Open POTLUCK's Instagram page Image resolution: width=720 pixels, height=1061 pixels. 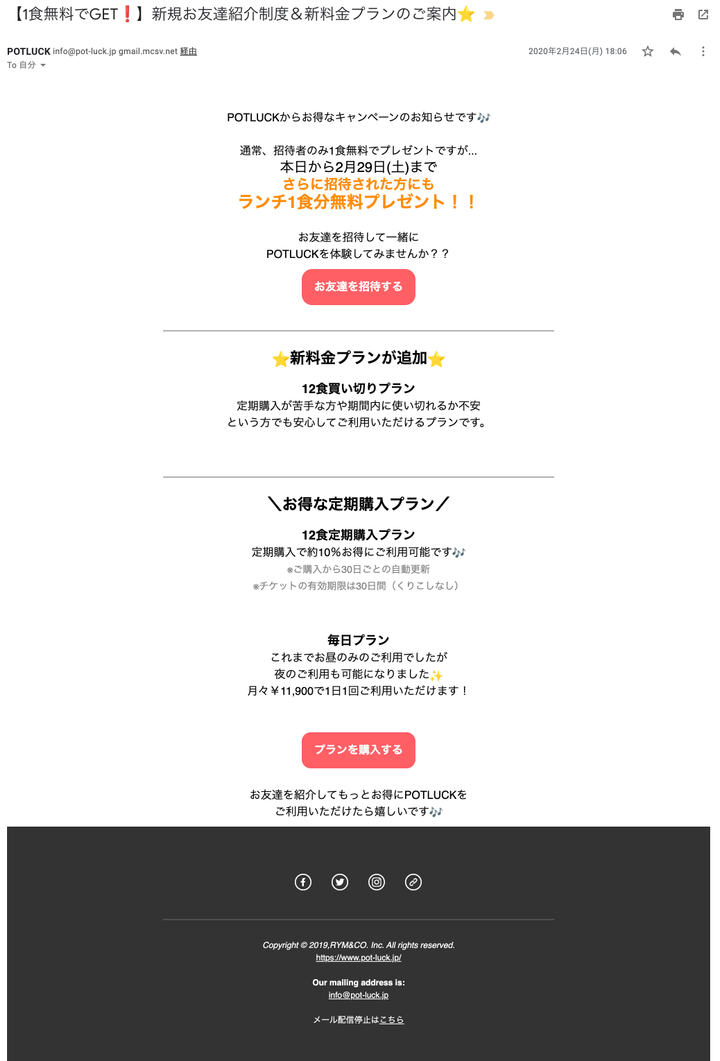pos(376,882)
